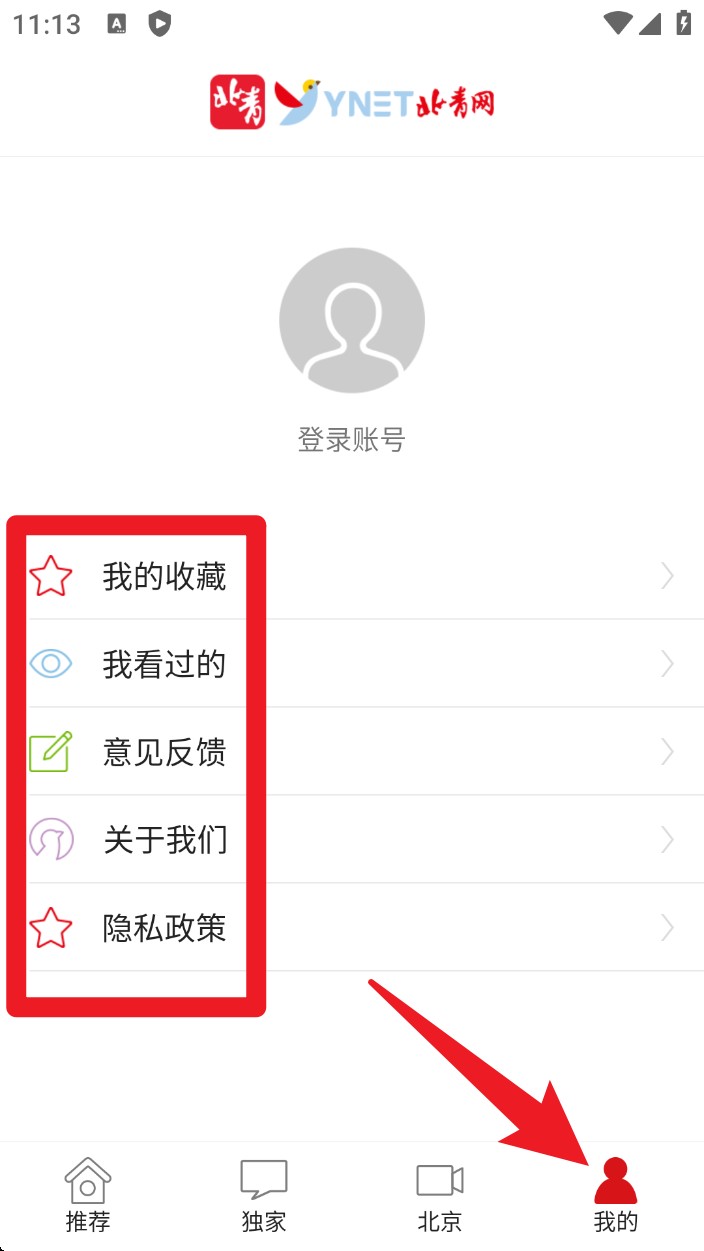
Task: Open 隐私政策 privacy policy row
Action: [352, 928]
